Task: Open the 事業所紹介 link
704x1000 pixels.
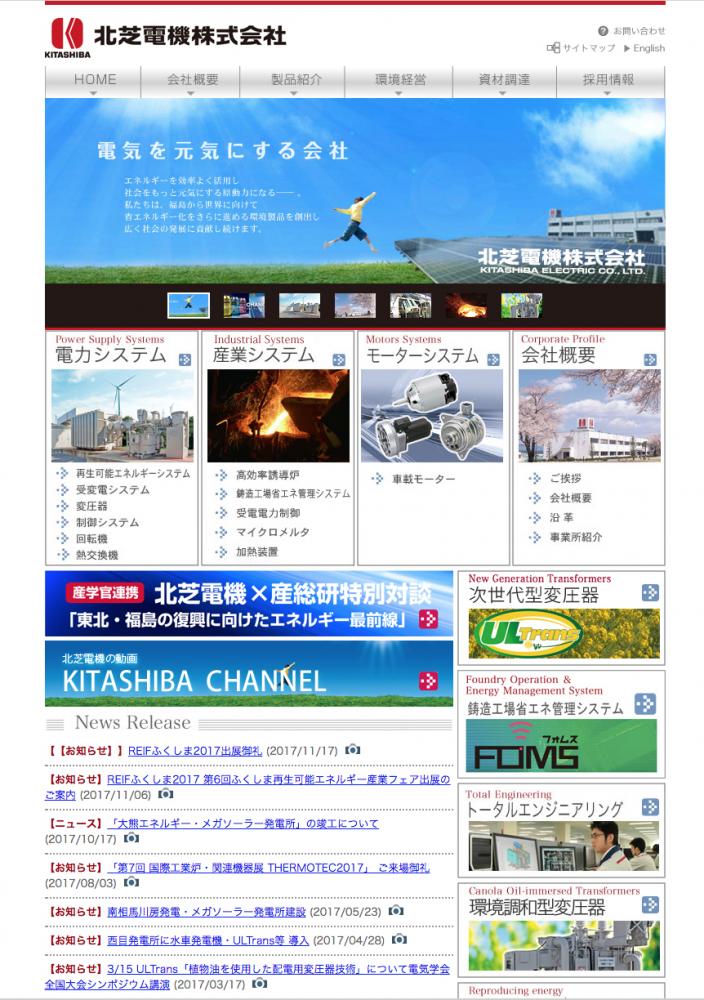Action: point(576,537)
